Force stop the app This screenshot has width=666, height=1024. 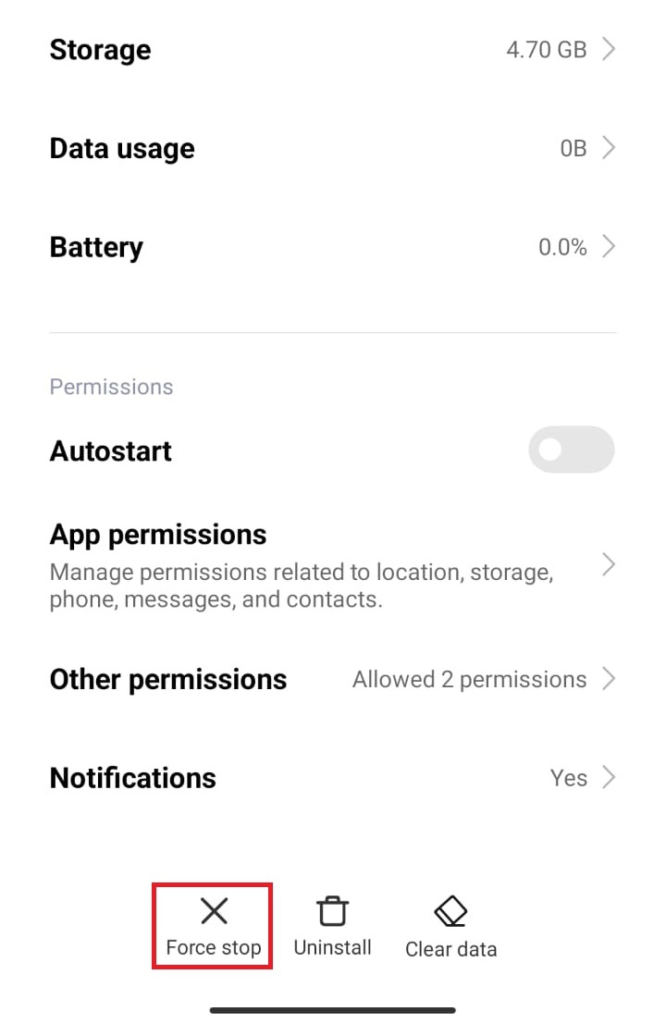pyautogui.click(x=213, y=926)
